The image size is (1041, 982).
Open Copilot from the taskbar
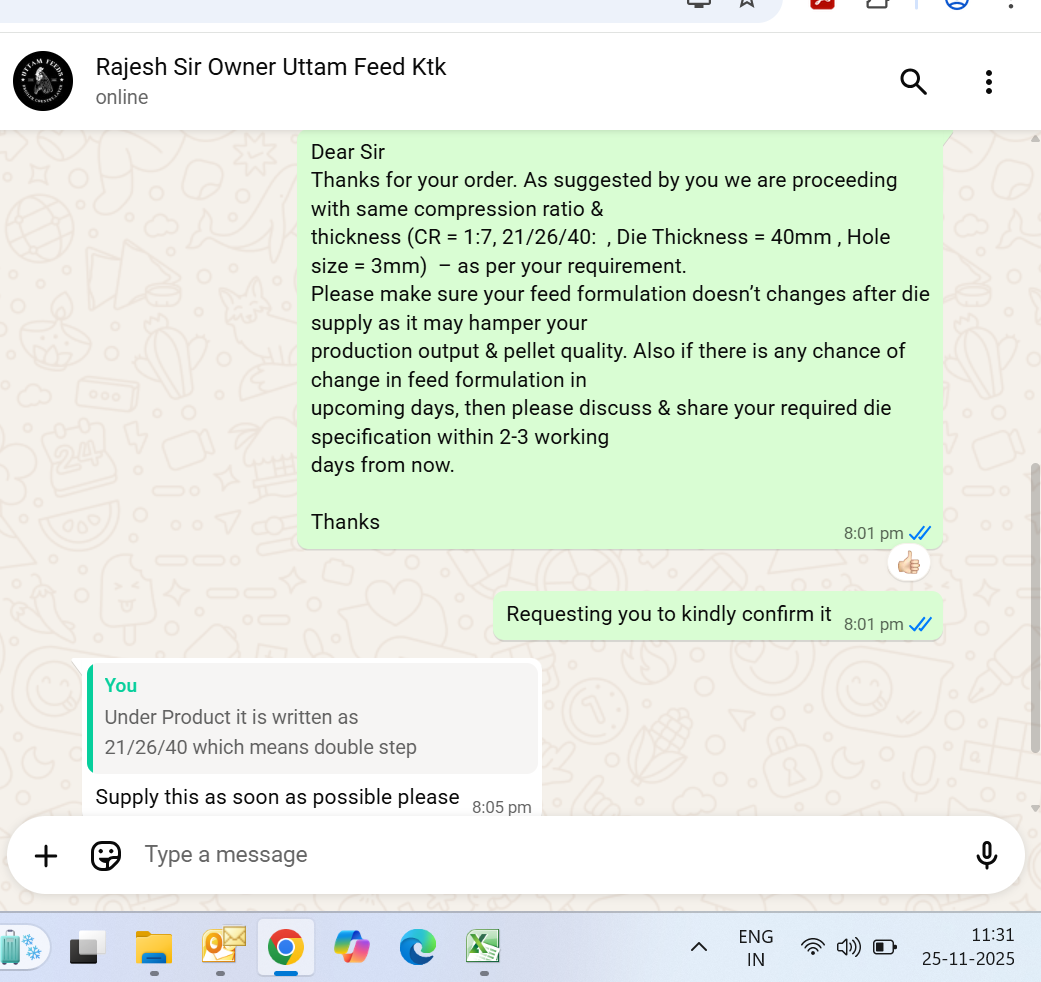pos(352,946)
